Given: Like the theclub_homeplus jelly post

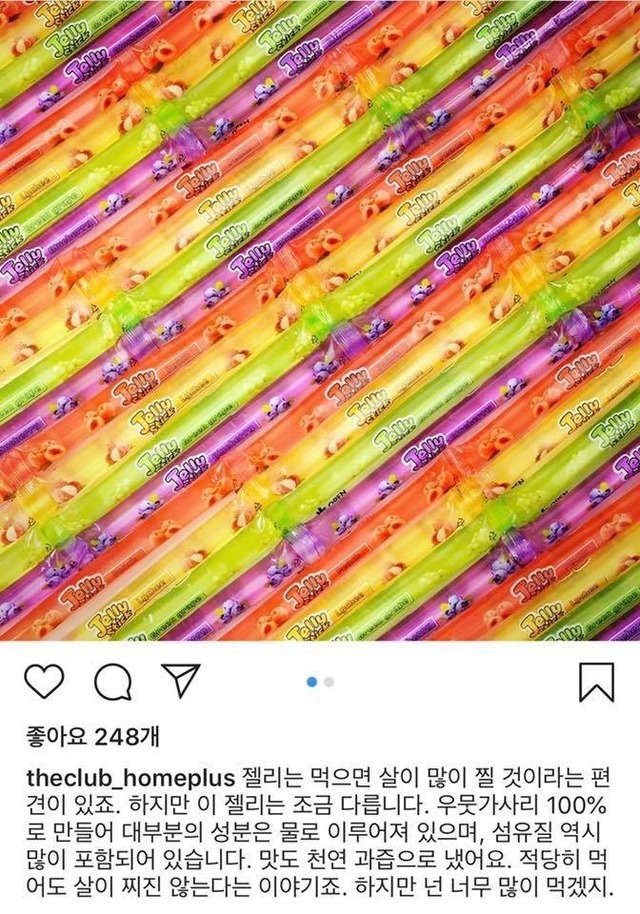Looking at the screenshot, I should [x=43, y=681].
